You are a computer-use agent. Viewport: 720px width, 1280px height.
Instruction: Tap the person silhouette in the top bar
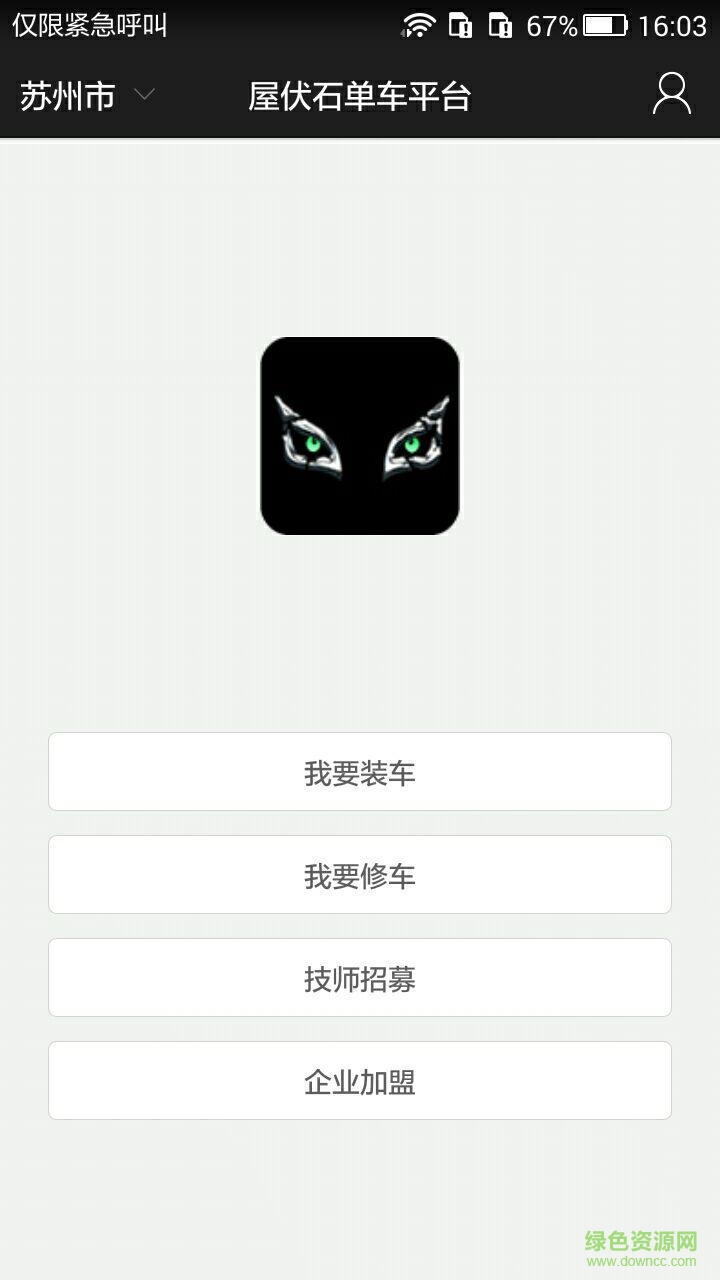click(x=672, y=95)
